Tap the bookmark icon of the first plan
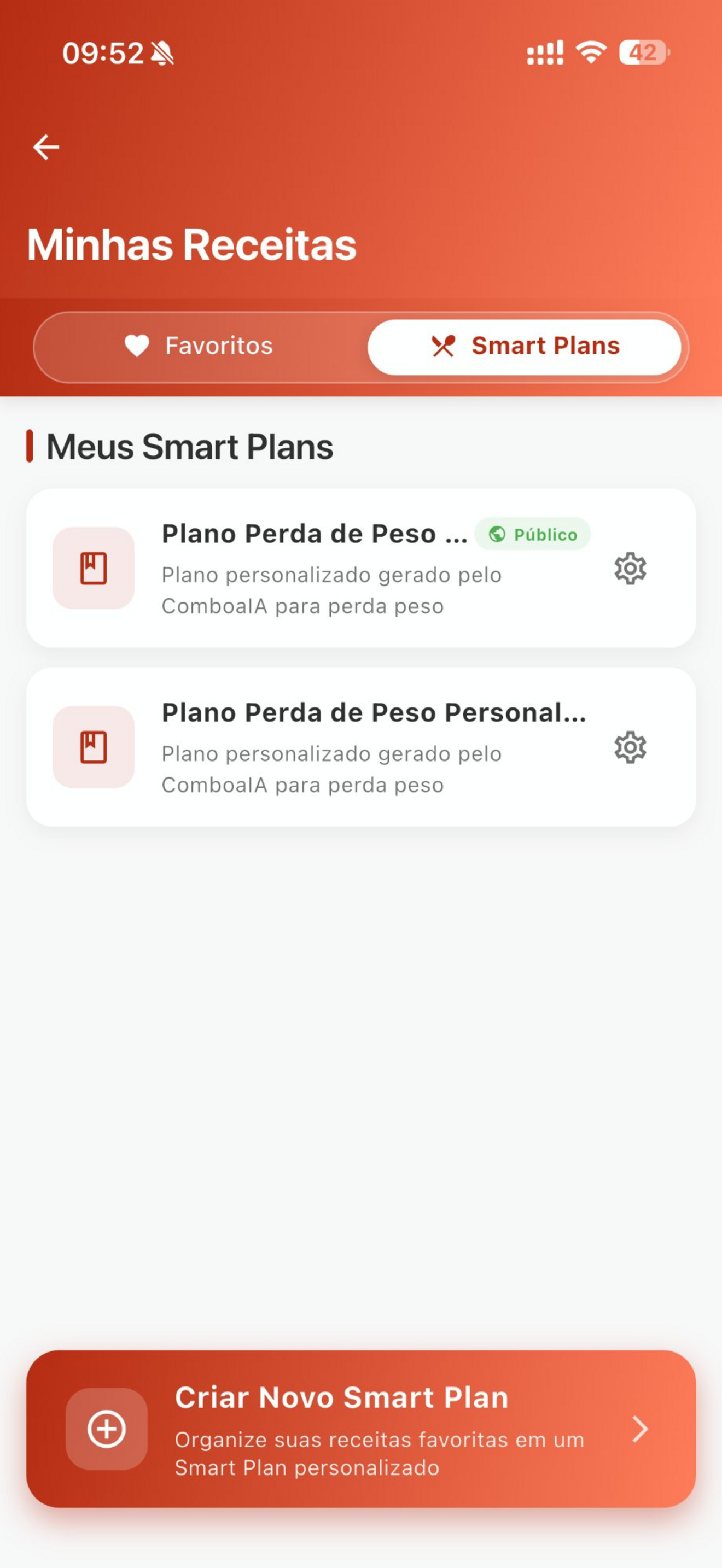 pos(92,567)
